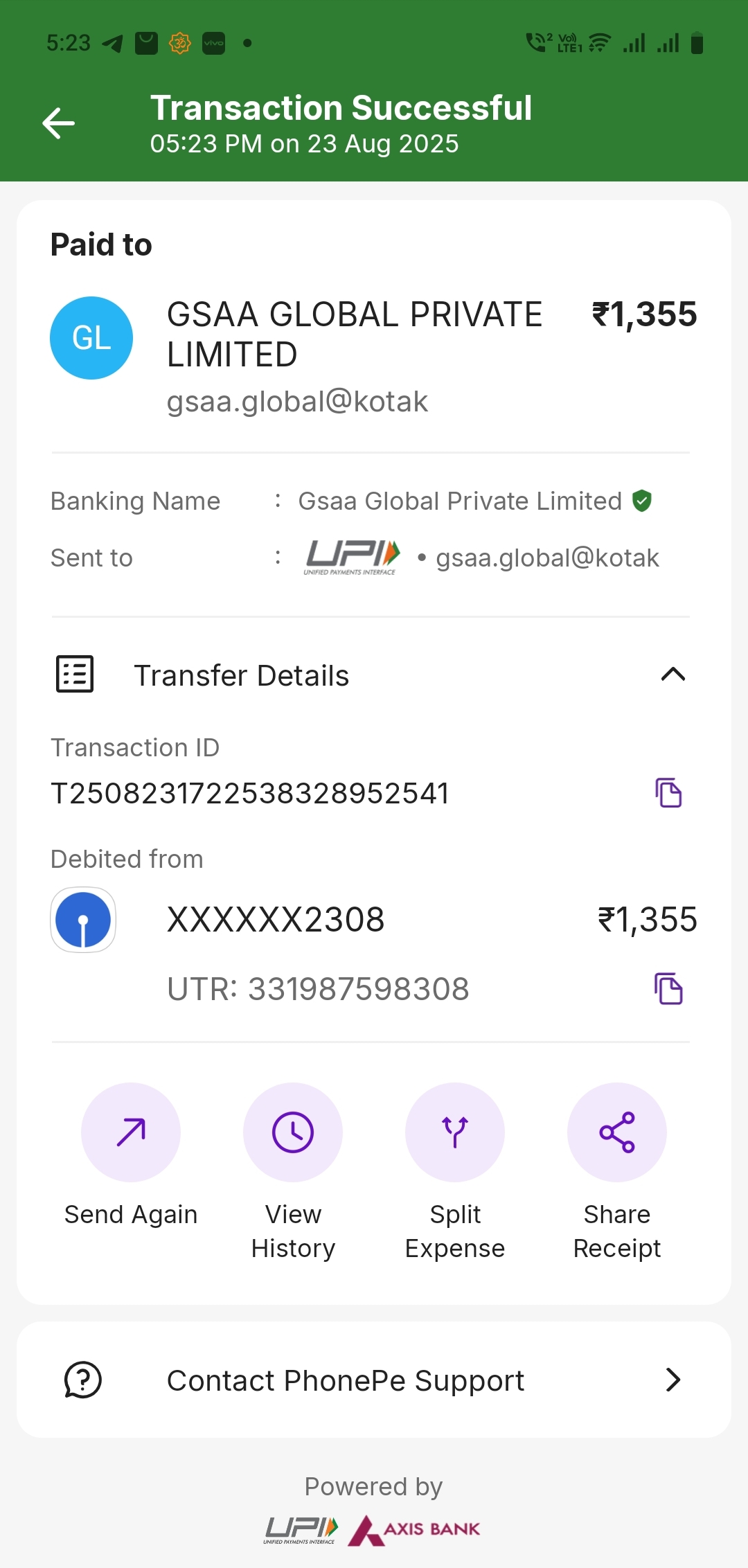Copy the UTR number

[x=668, y=988]
